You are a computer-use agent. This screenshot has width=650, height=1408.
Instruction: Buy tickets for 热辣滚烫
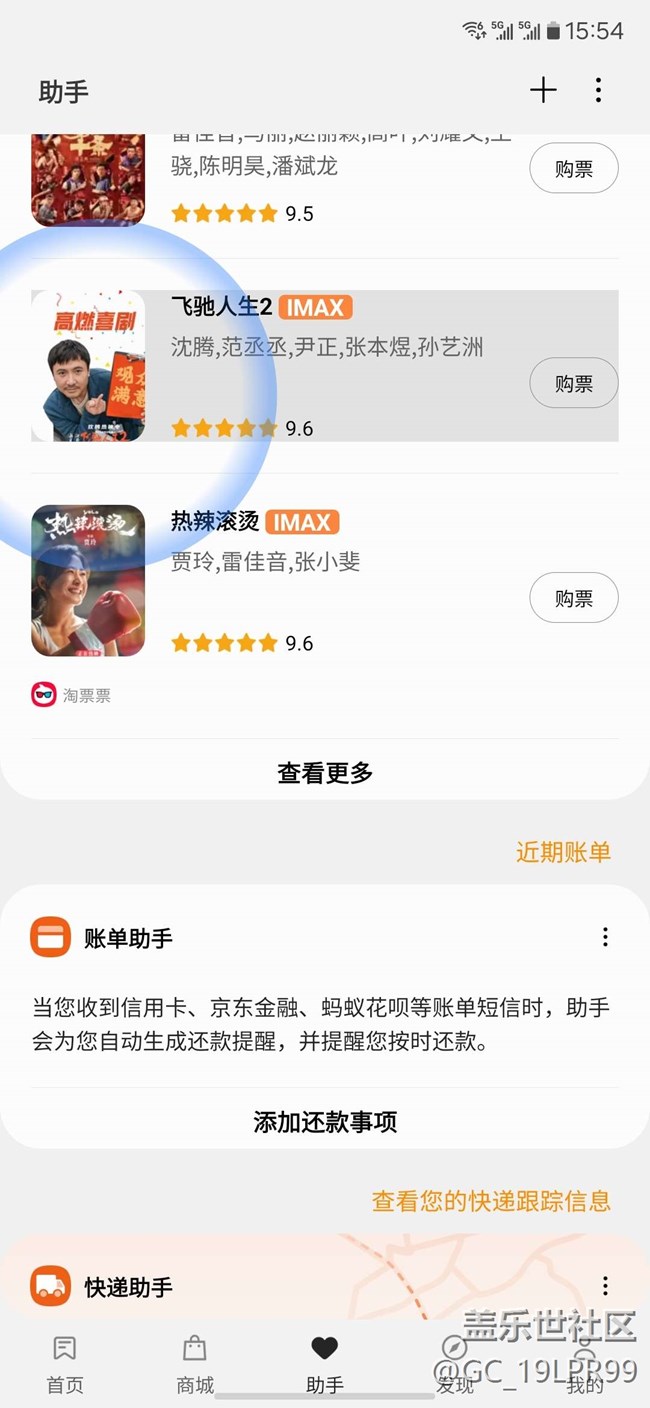[573, 598]
